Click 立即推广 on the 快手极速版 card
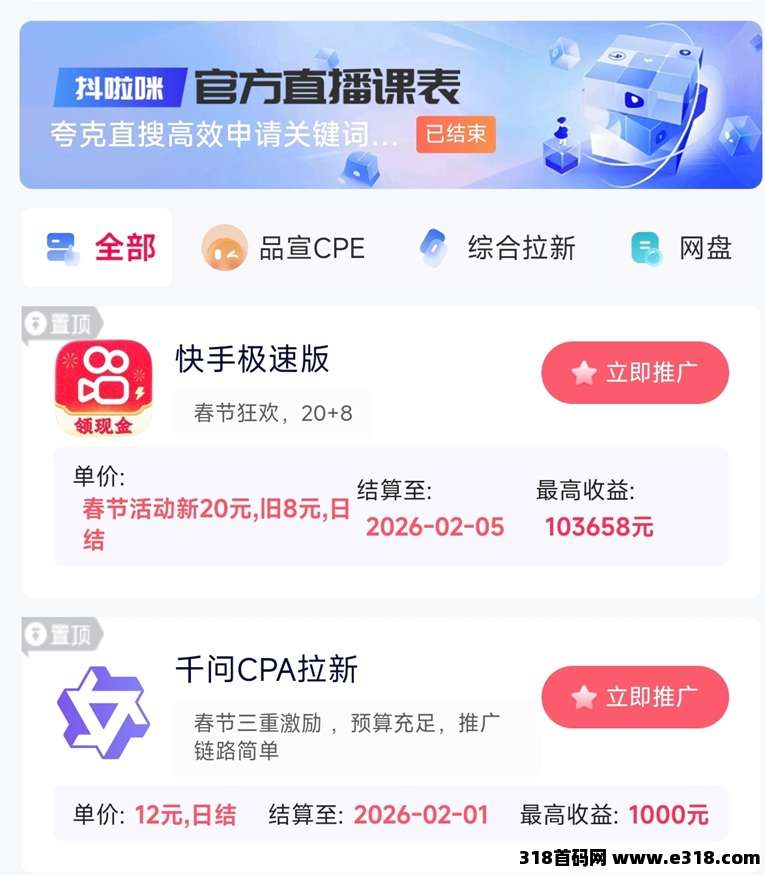Screen dimensions: 765x875 (x=635, y=372)
